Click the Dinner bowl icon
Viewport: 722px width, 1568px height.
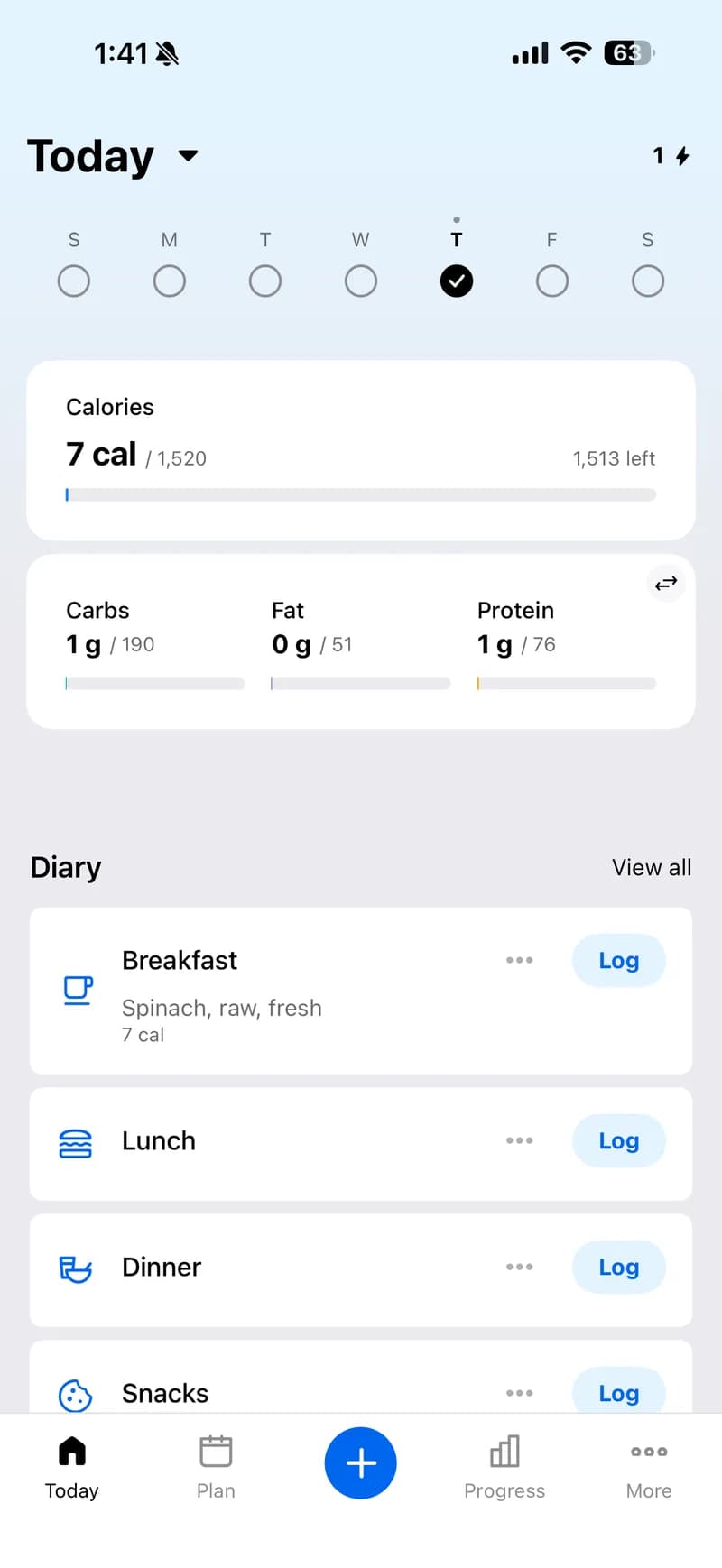[x=75, y=1268]
